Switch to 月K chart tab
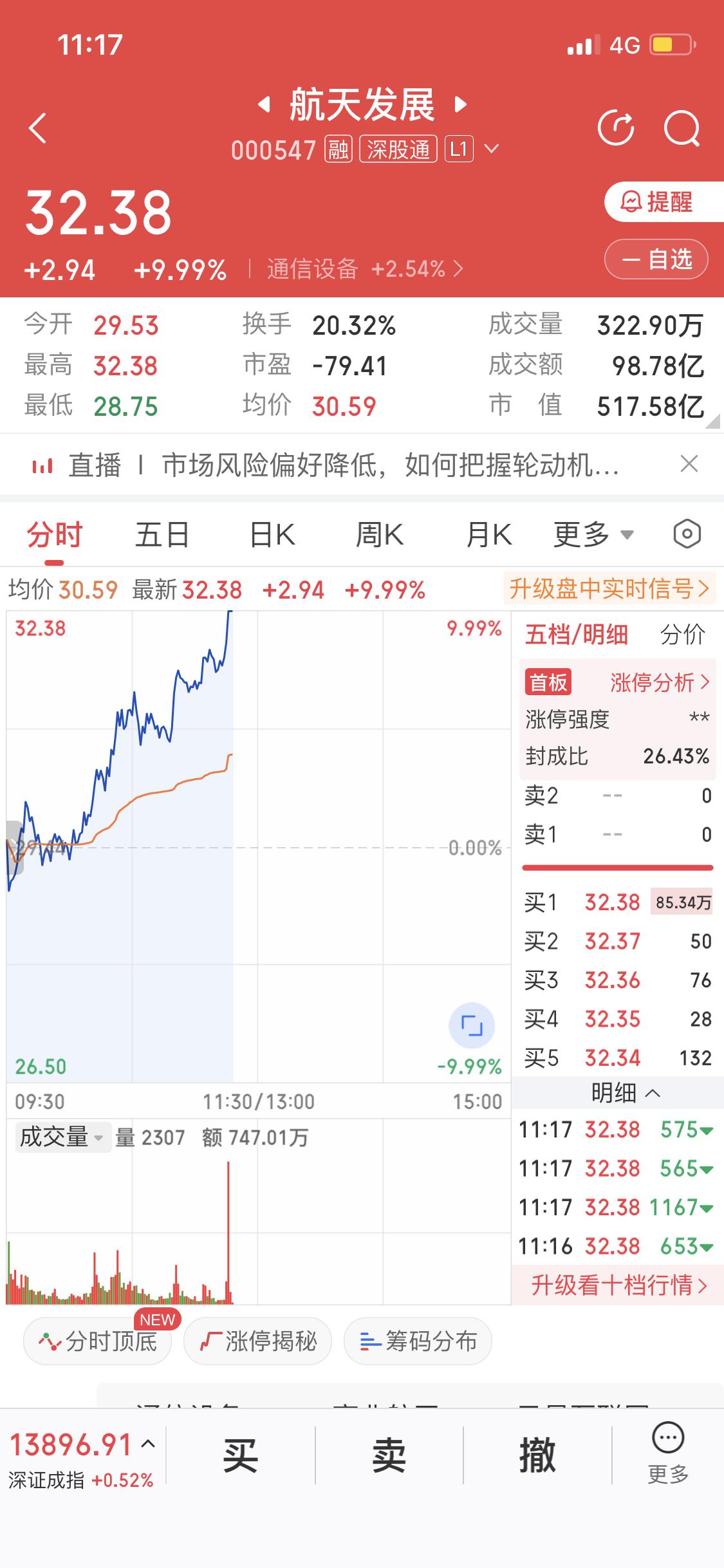 (x=489, y=535)
